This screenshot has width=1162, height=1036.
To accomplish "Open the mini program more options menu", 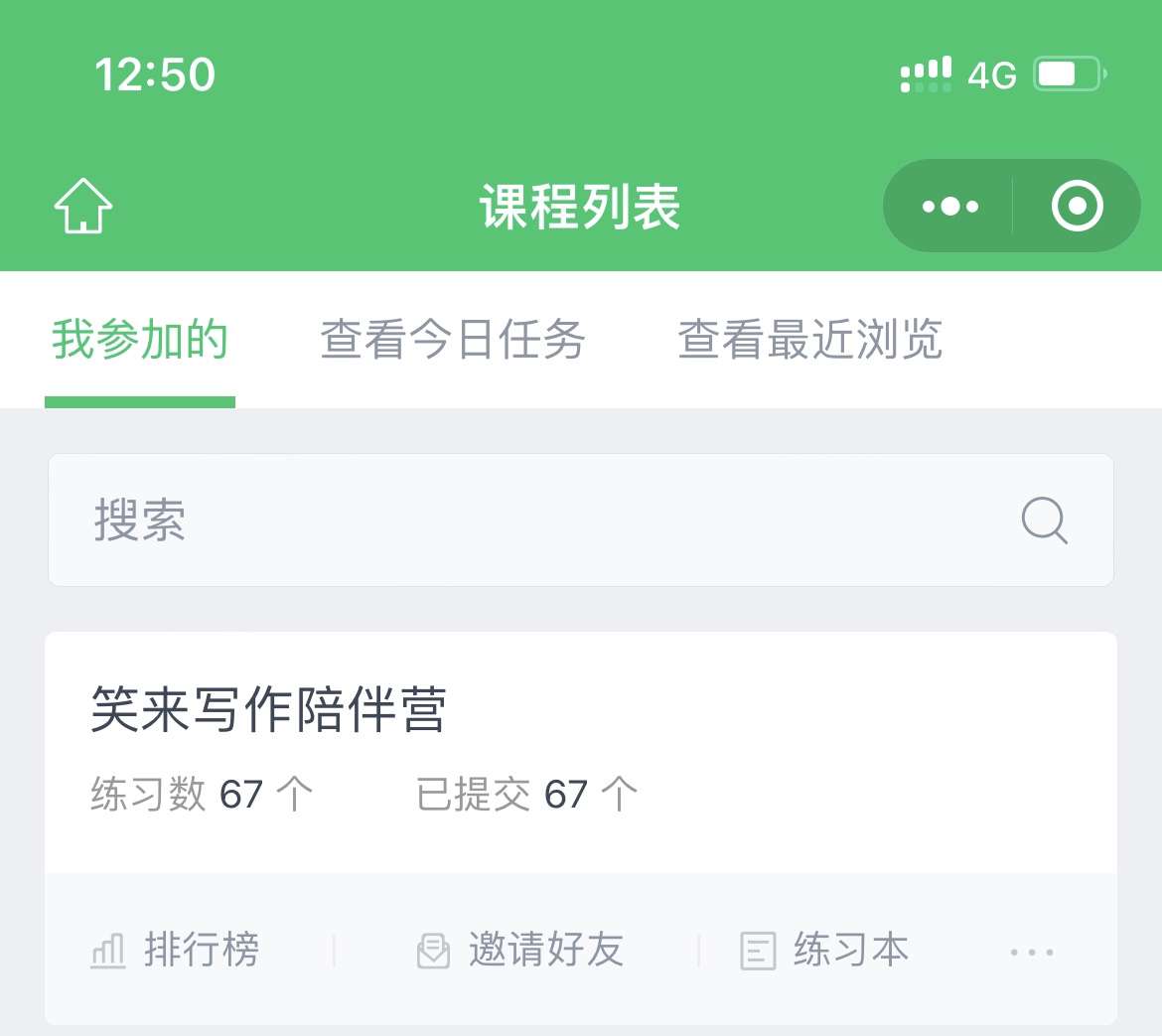I will click(x=949, y=207).
